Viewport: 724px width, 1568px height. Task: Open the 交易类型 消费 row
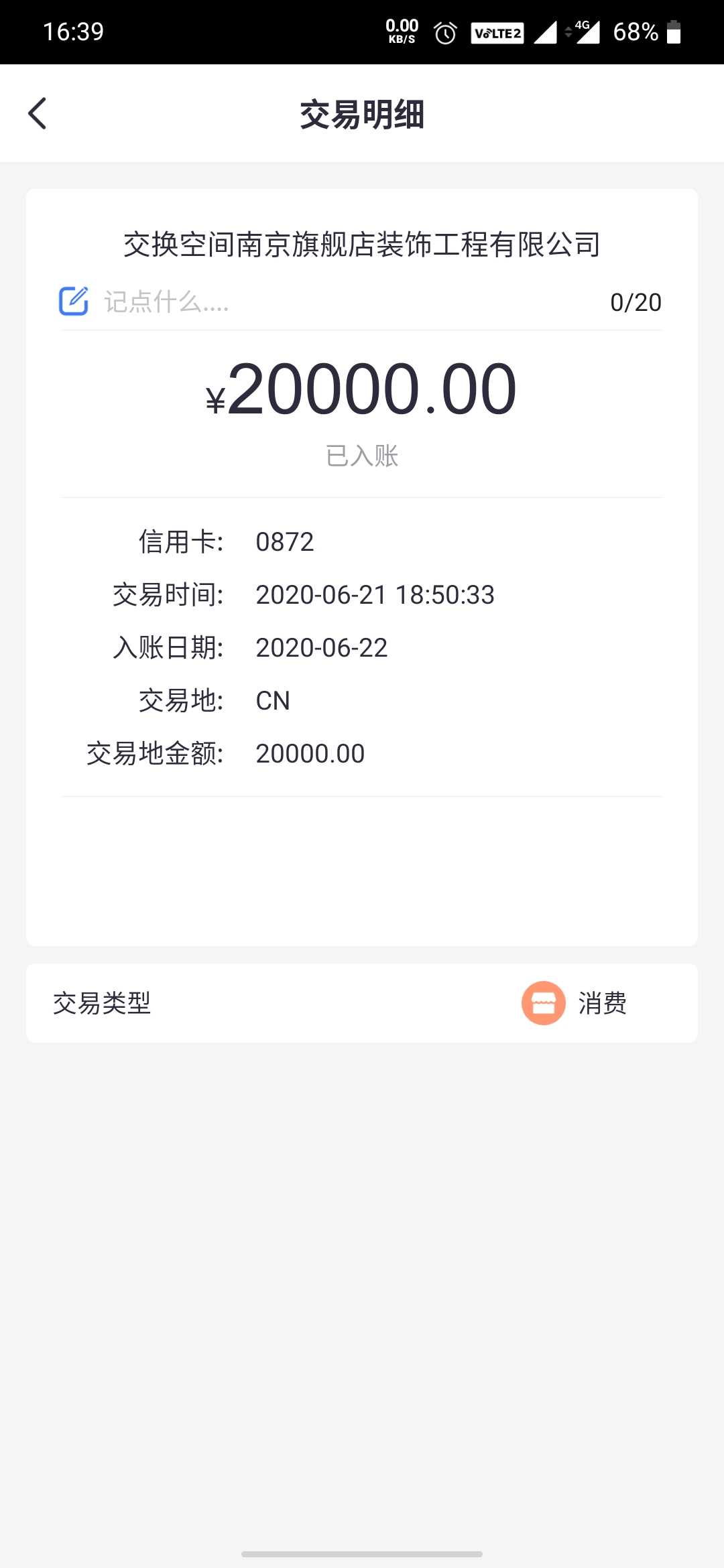tap(362, 1003)
